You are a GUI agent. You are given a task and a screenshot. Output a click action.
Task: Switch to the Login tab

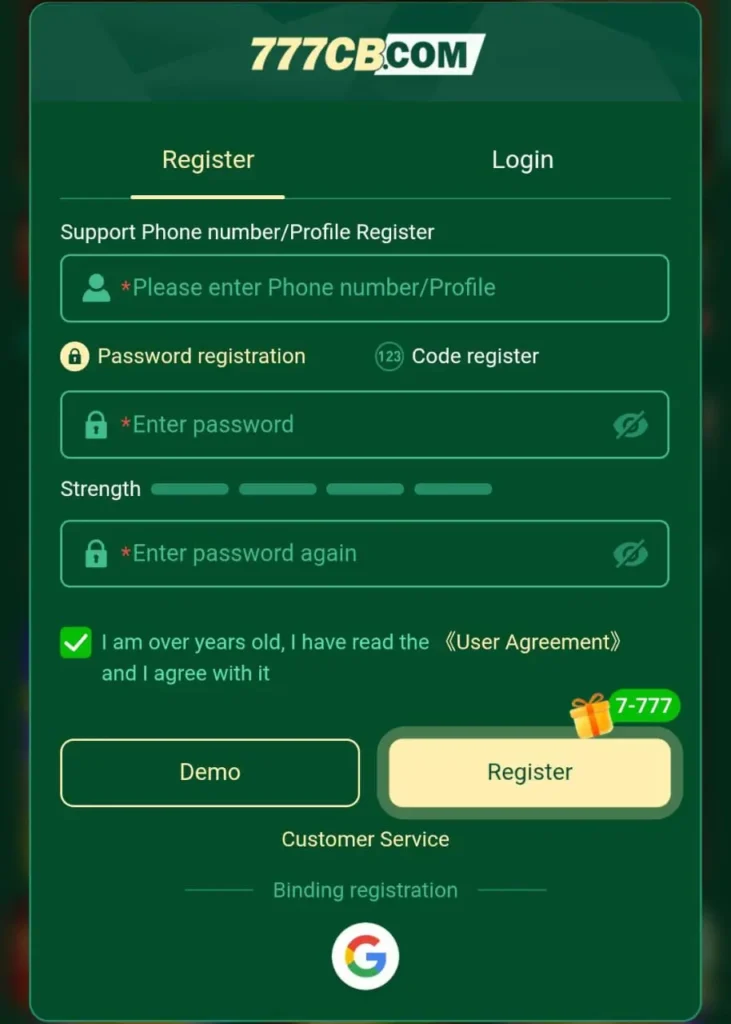pos(522,160)
